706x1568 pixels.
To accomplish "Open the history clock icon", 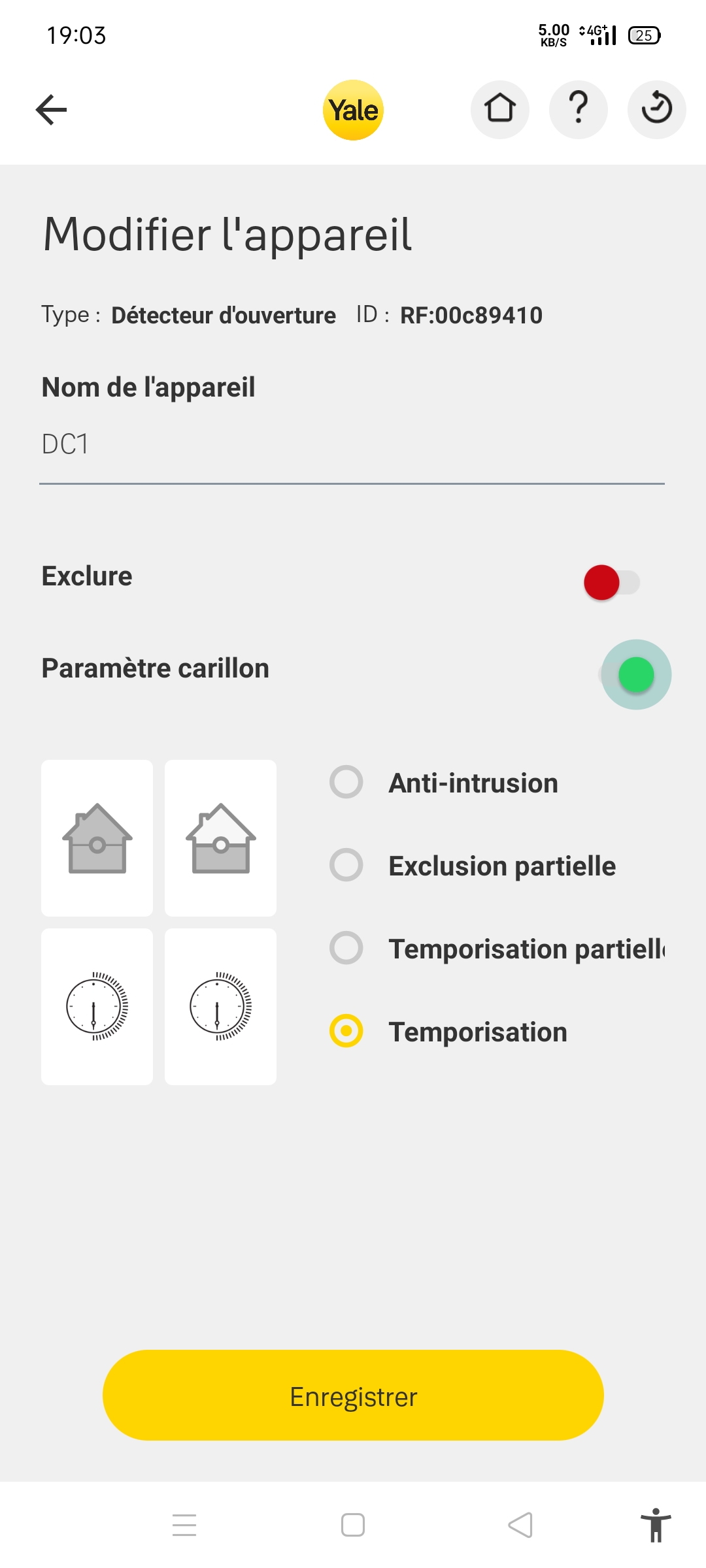I will (657, 110).
